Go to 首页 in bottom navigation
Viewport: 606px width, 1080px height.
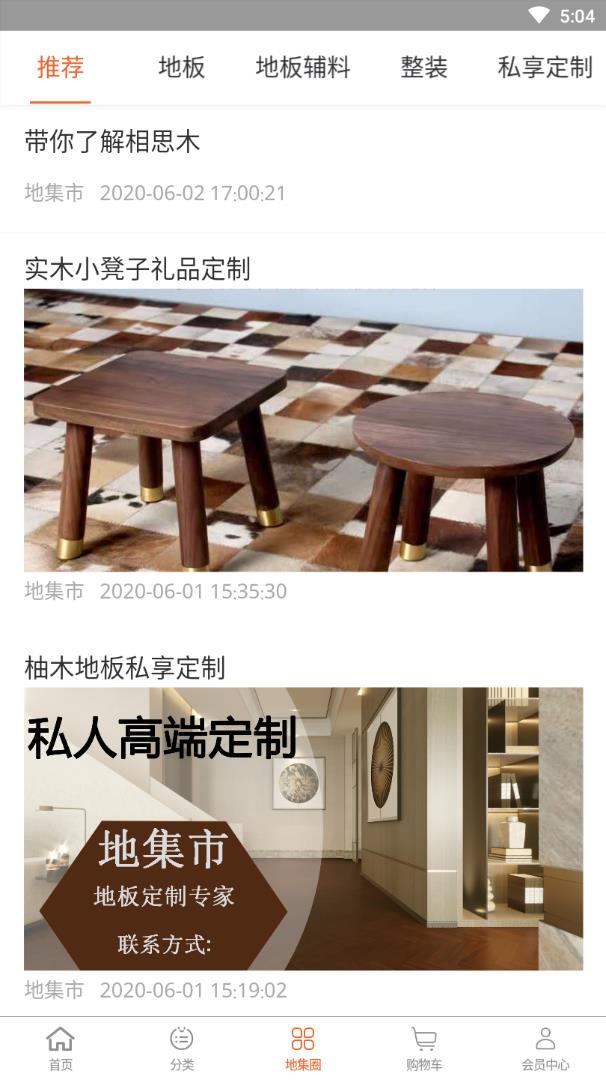coord(60,1048)
